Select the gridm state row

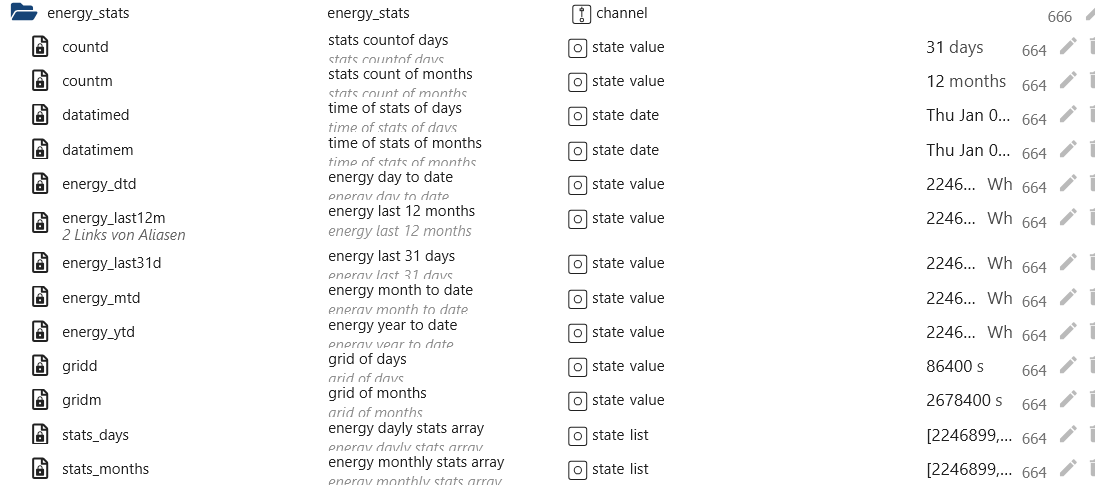coord(81,400)
